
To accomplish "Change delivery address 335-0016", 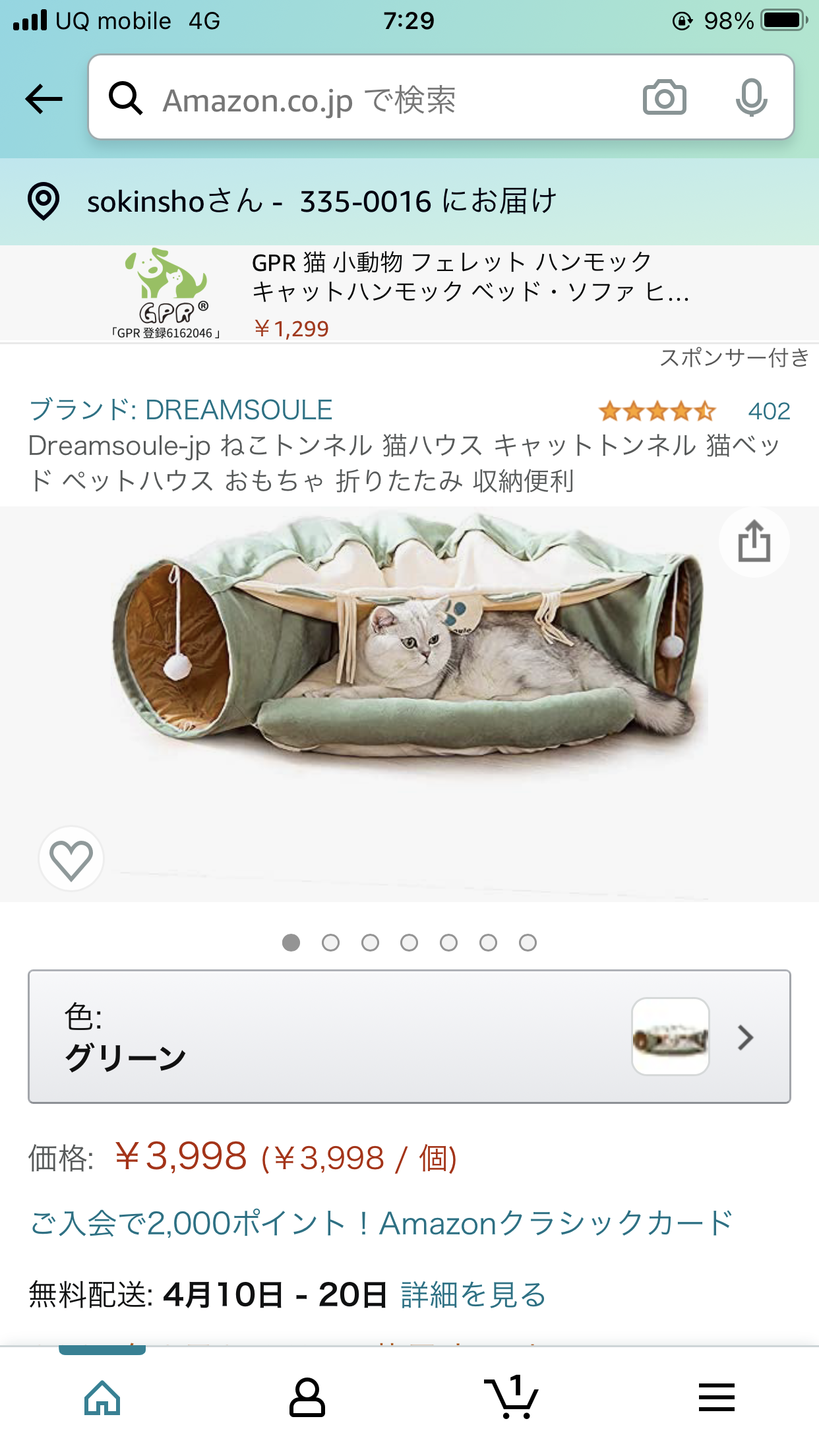I will coord(322,201).
